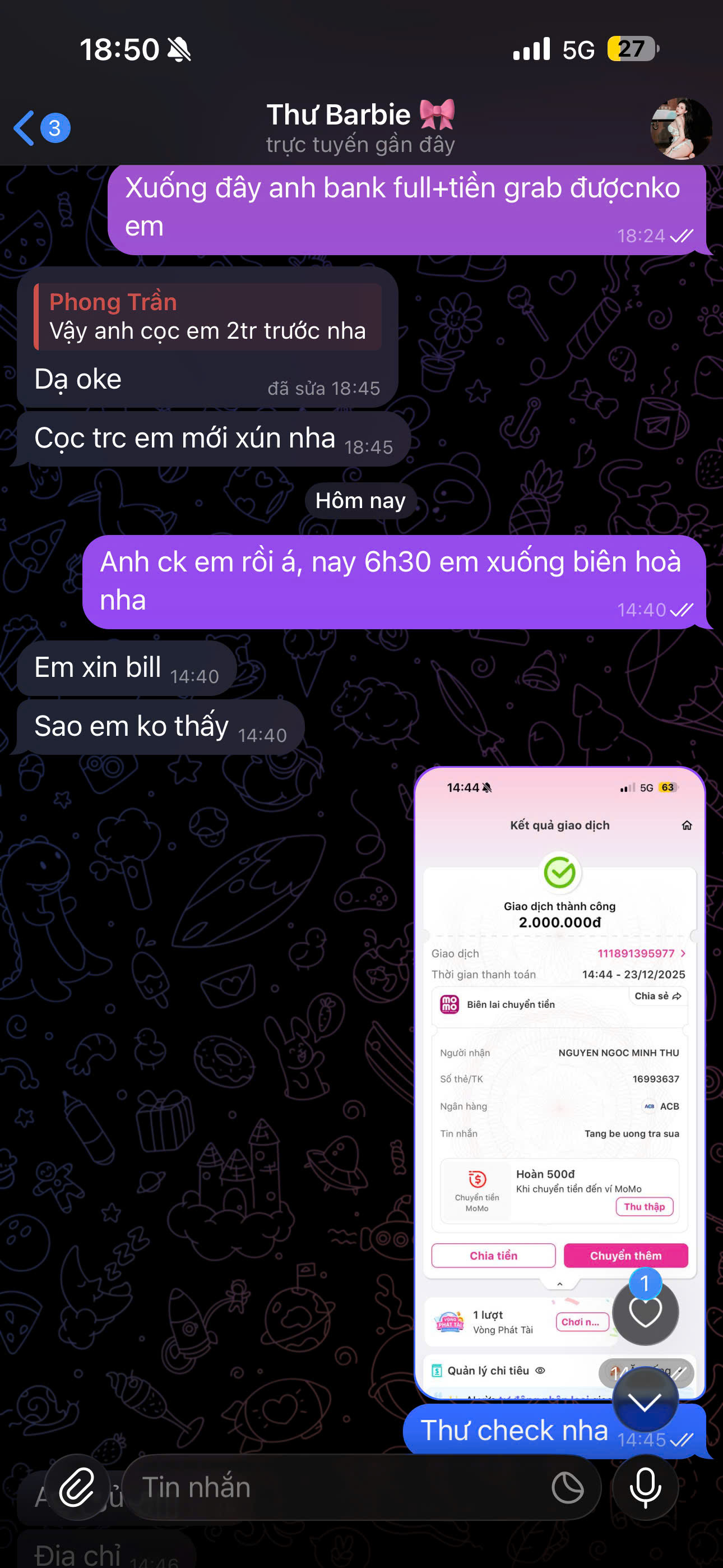
Task: Tap the quoted Phong Trần reply
Action: tap(207, 316)
